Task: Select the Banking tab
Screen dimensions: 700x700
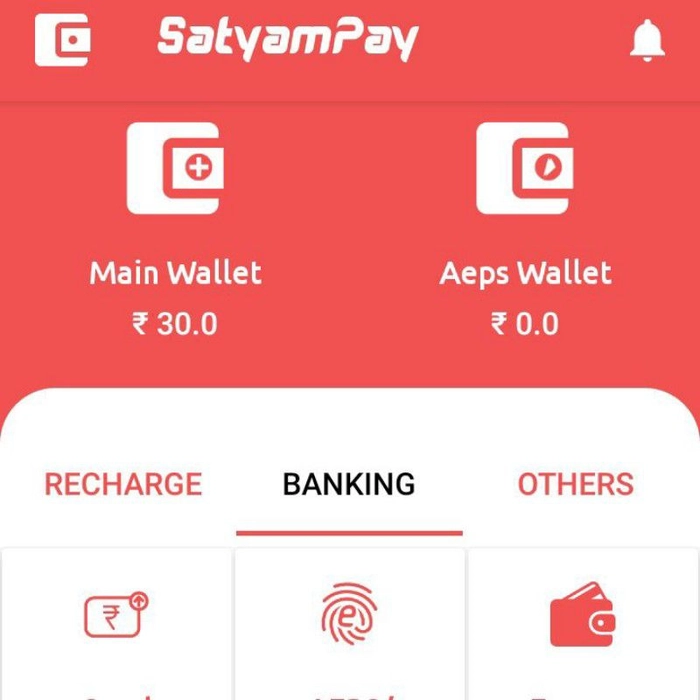Action: click(349, 485)
